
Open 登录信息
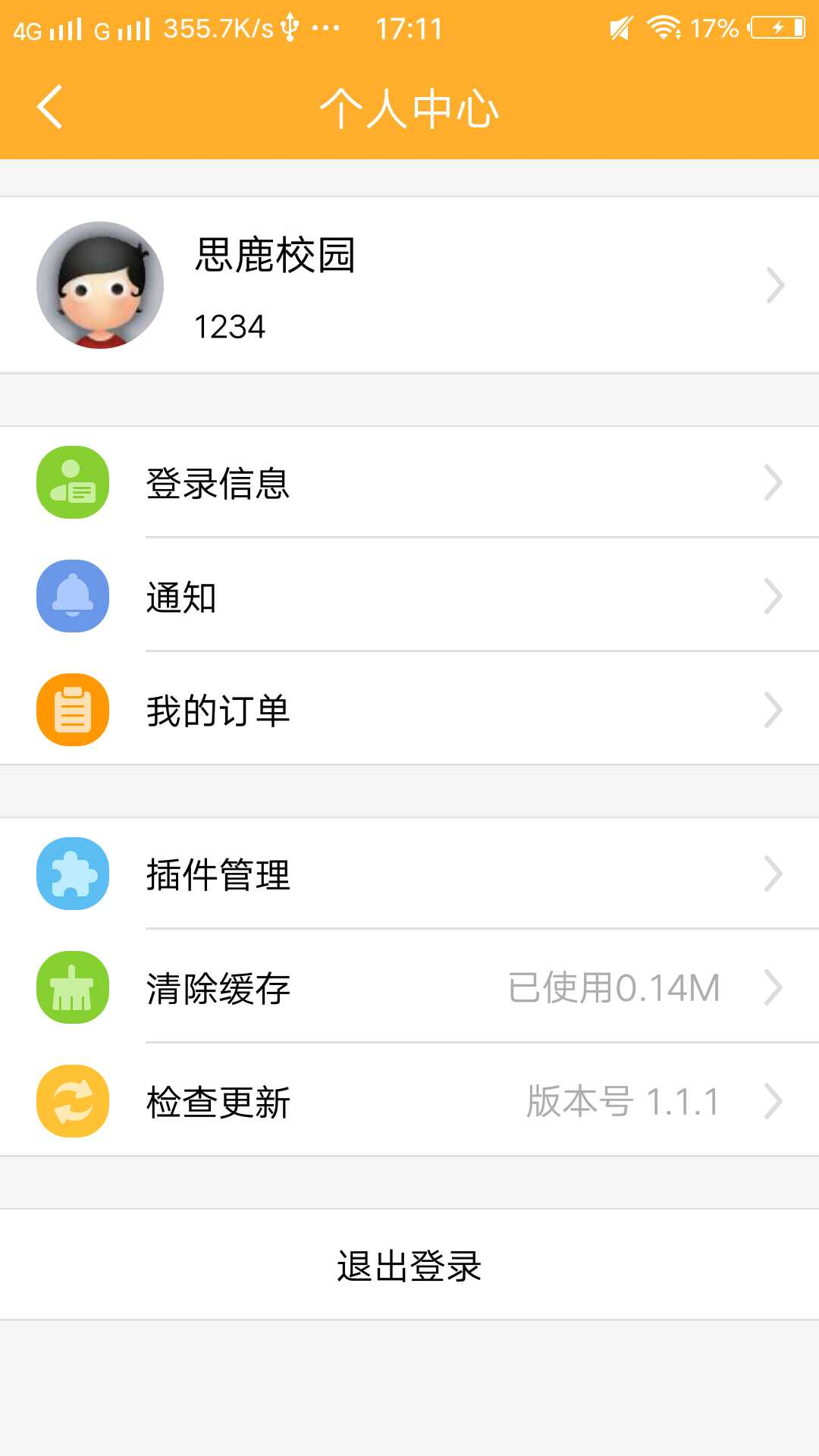click(x=409, y=482)
